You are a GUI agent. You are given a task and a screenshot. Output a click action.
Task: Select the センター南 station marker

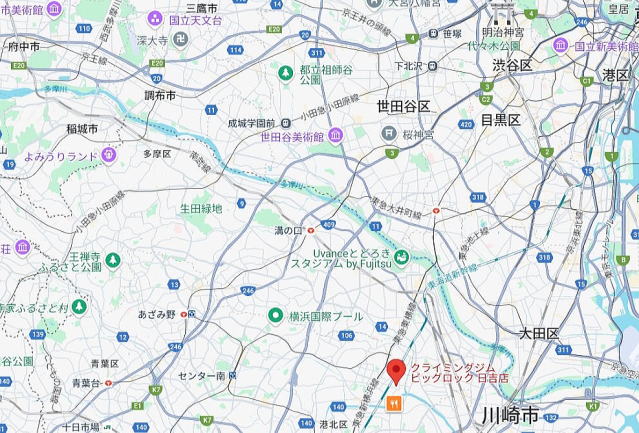pos(232,375)
